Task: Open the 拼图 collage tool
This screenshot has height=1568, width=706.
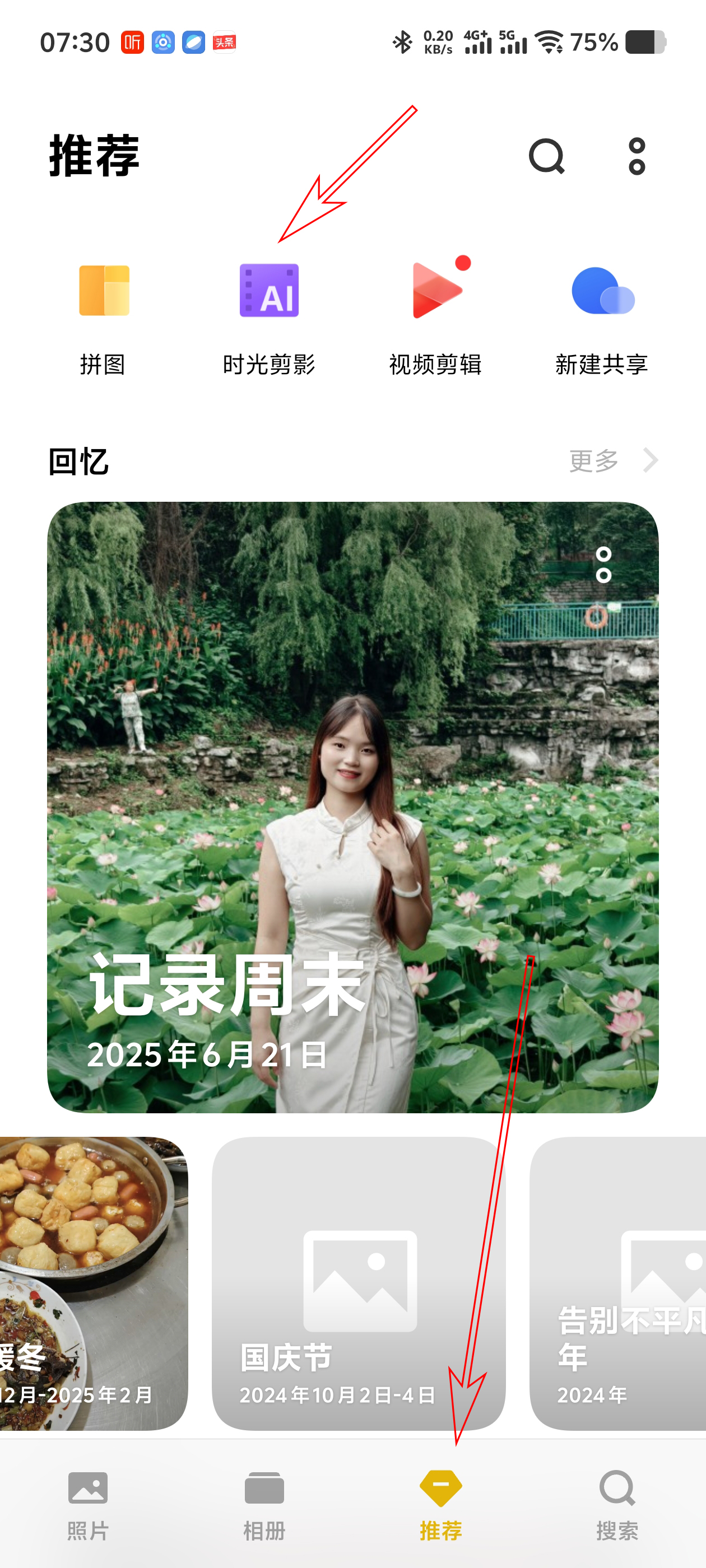Action: (103, 318)
